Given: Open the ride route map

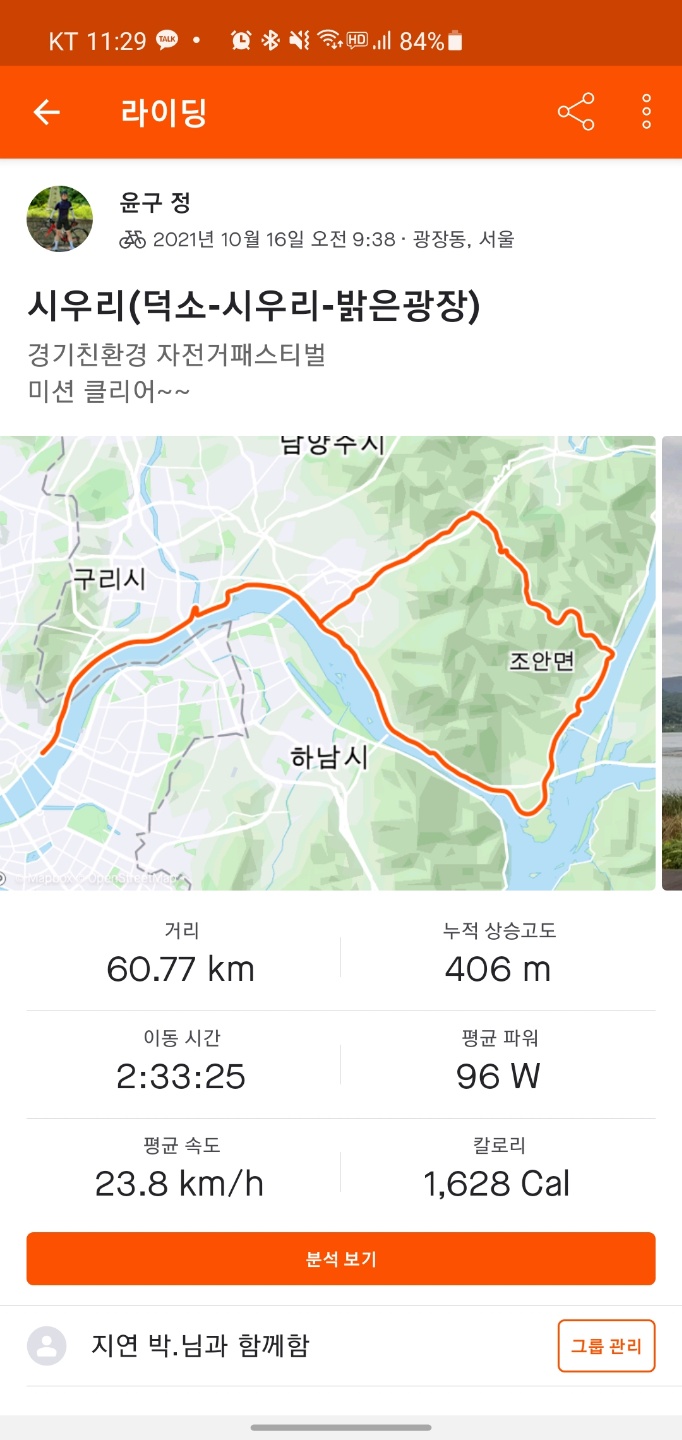Looking at the screenshot, I should pos(328,662).
